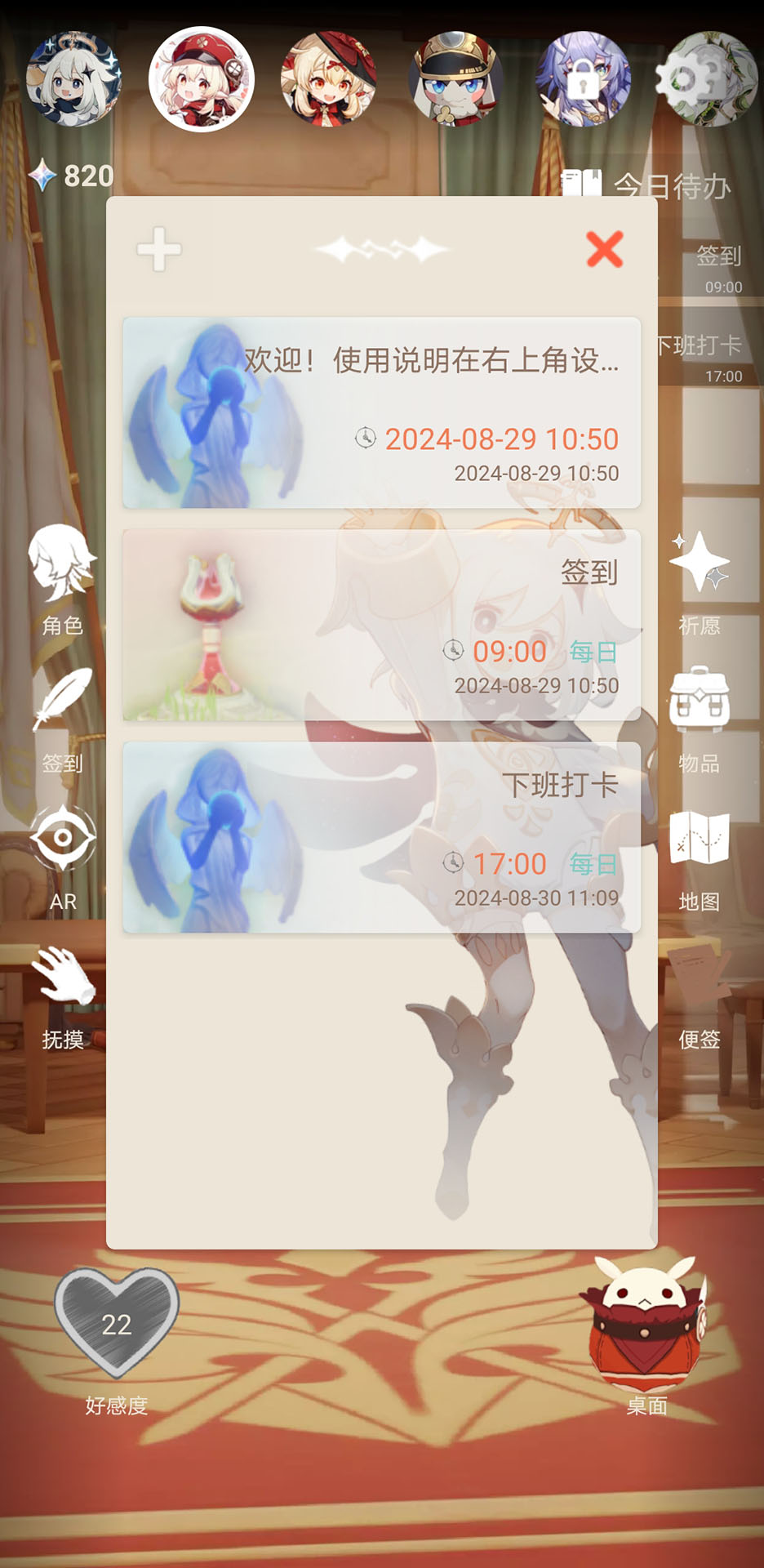Open the 09:00 签到 reminder card
Screen dimensions: 764x1568
pyautogui.click(x=381, y=625)
